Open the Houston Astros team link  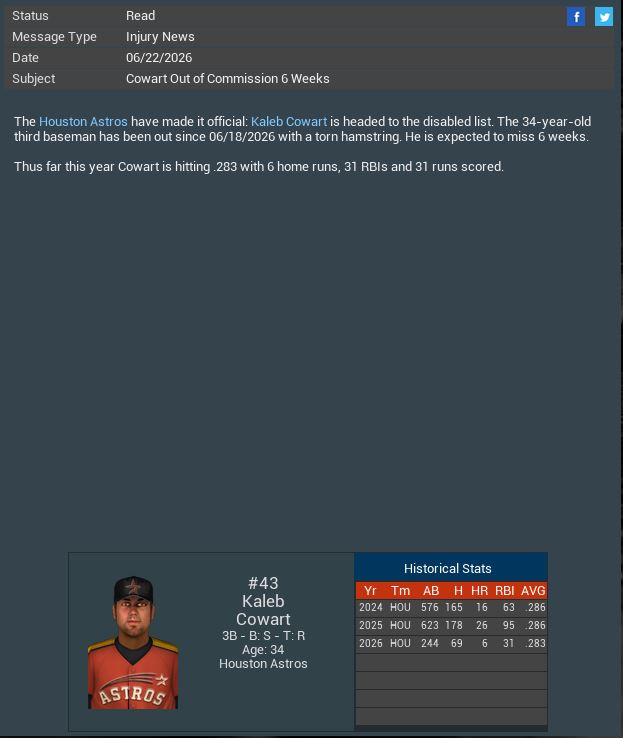click(83, 121)
